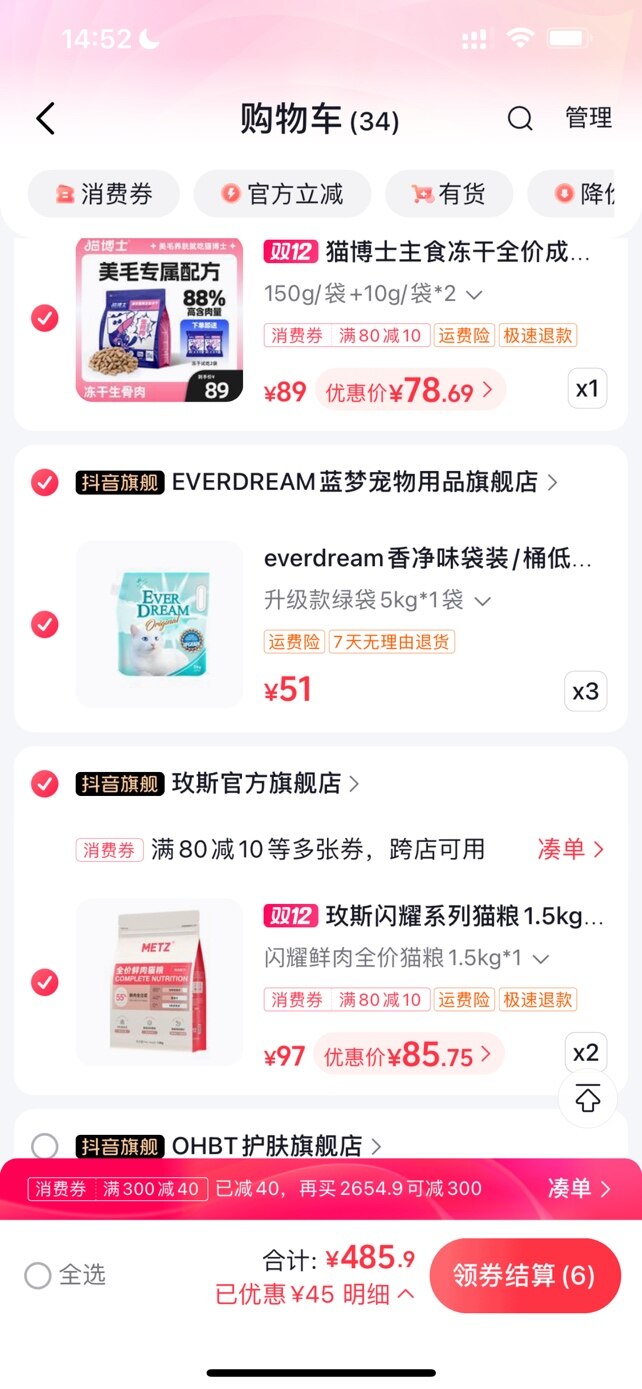Select the OHBT护肤旗舰店 store checkbox
This screenshot has height=1389, width=642.
44,1146
